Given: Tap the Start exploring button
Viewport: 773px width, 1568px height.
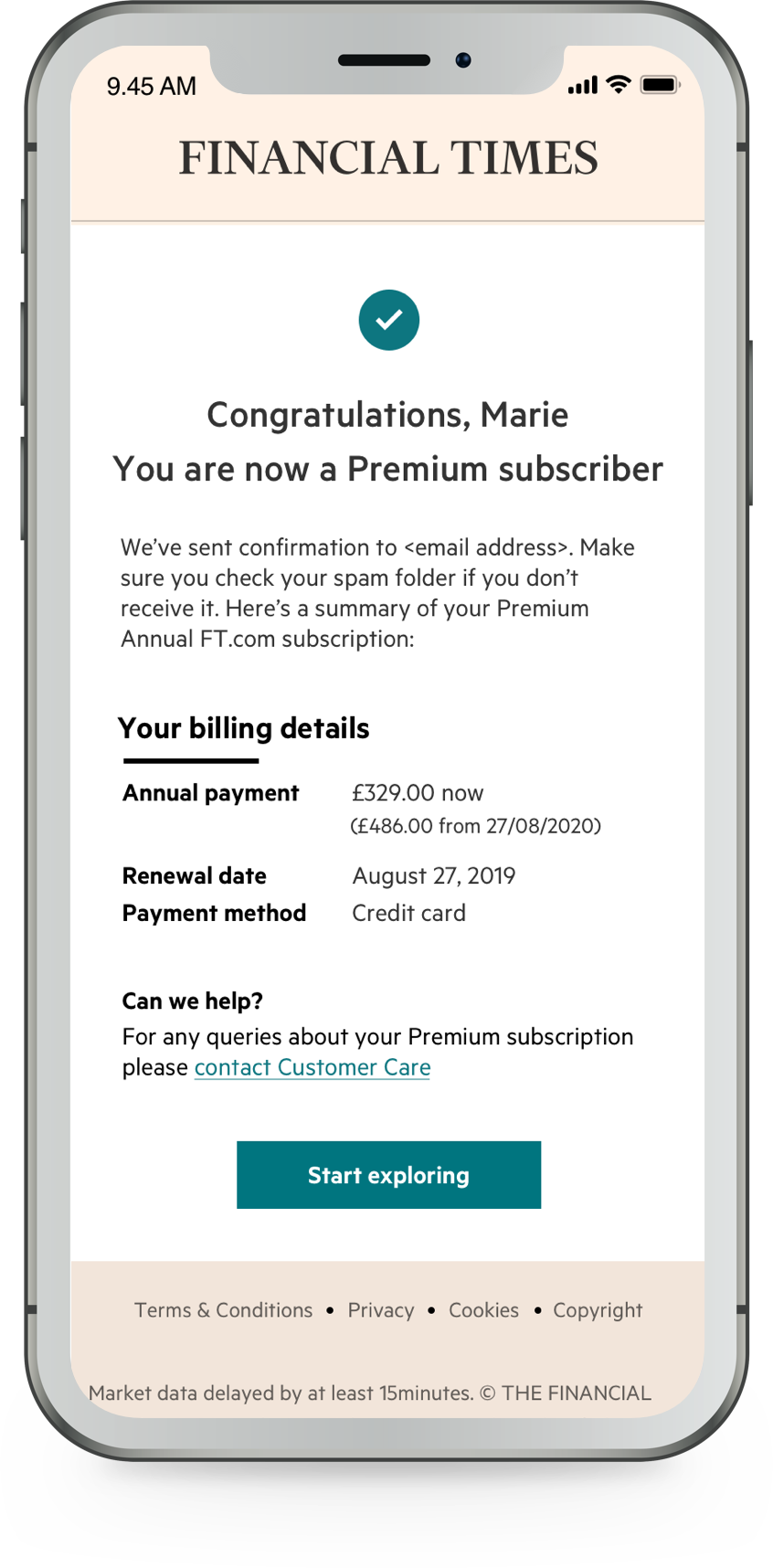Looking at the screenshot, I should [x=388, y=1175].
